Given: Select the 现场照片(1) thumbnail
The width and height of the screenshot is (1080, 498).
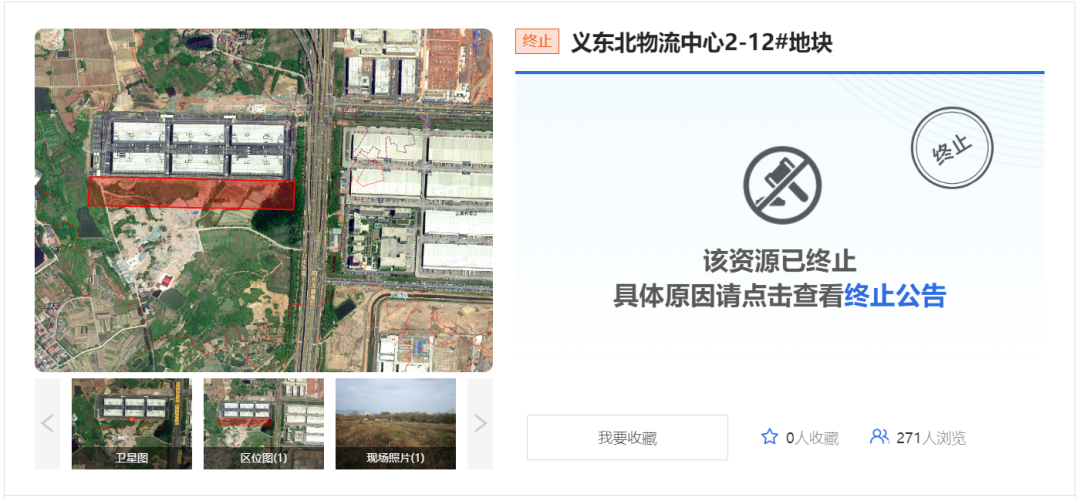Looking at the screenshot, I should [x=395, y=423].
